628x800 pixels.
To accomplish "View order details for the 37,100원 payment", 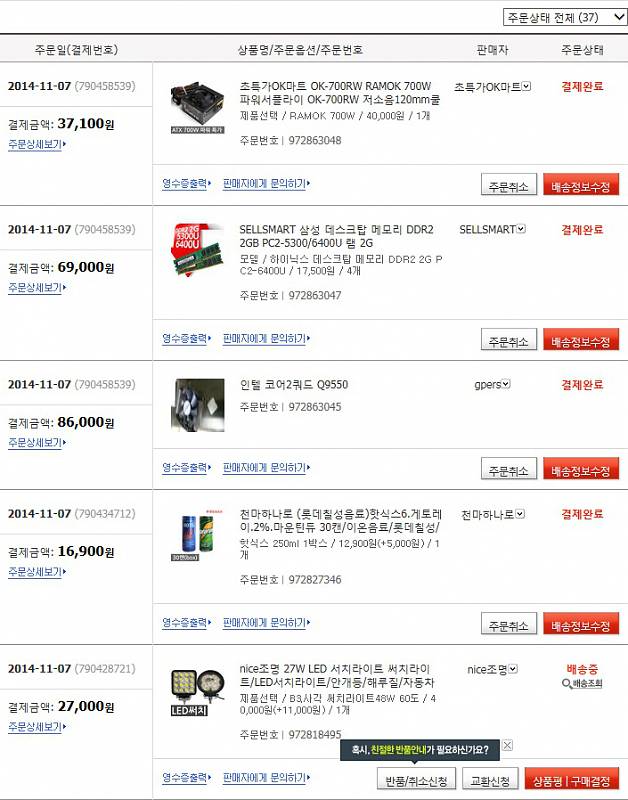I will click(36, 144).
